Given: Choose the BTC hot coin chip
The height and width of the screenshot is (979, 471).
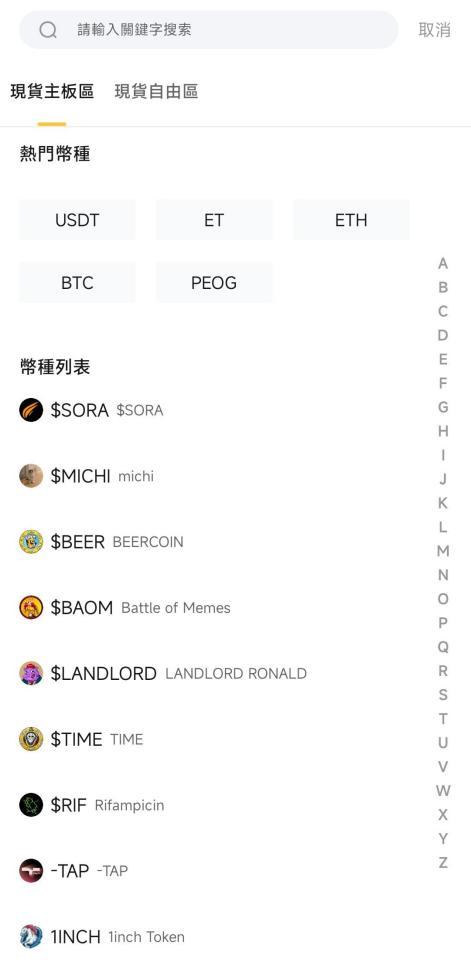Looking at the screenshot, I should (77, 283).
